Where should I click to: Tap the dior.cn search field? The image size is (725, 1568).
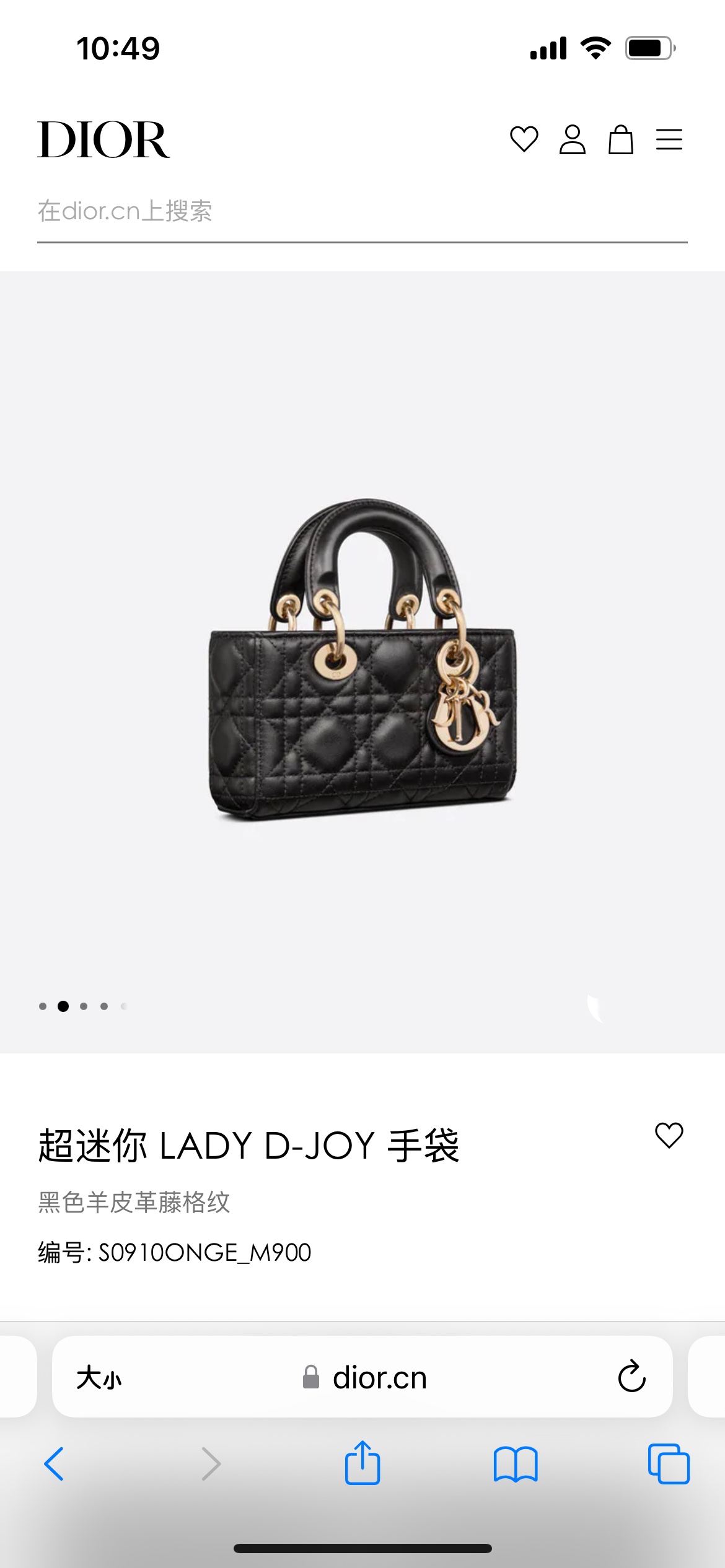click(x=362, y=212)
